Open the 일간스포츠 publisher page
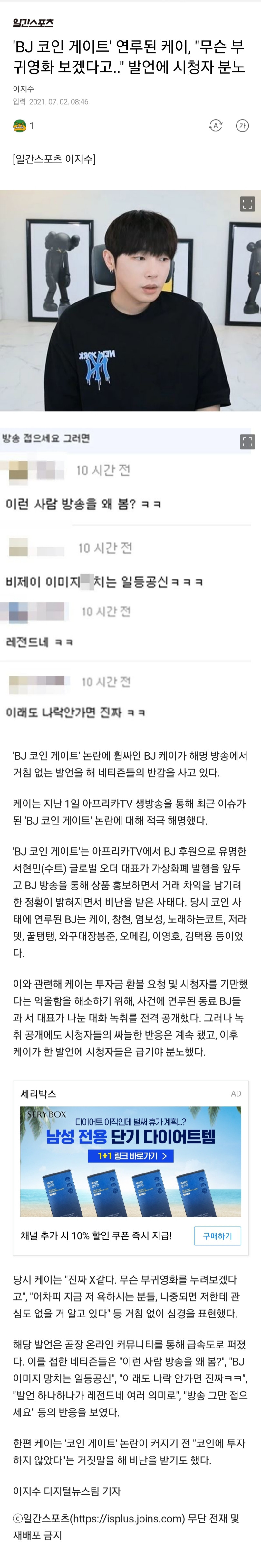This screenshot has width=261, height=1568. pos(33,23)
